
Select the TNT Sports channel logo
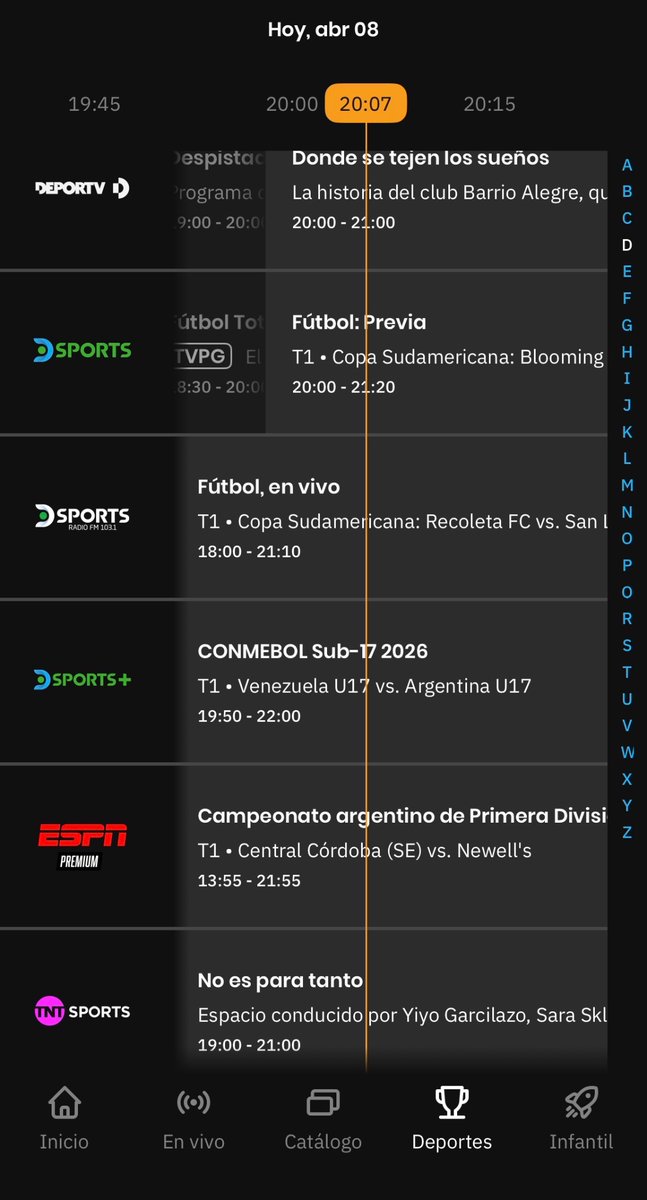point(82,1011)
